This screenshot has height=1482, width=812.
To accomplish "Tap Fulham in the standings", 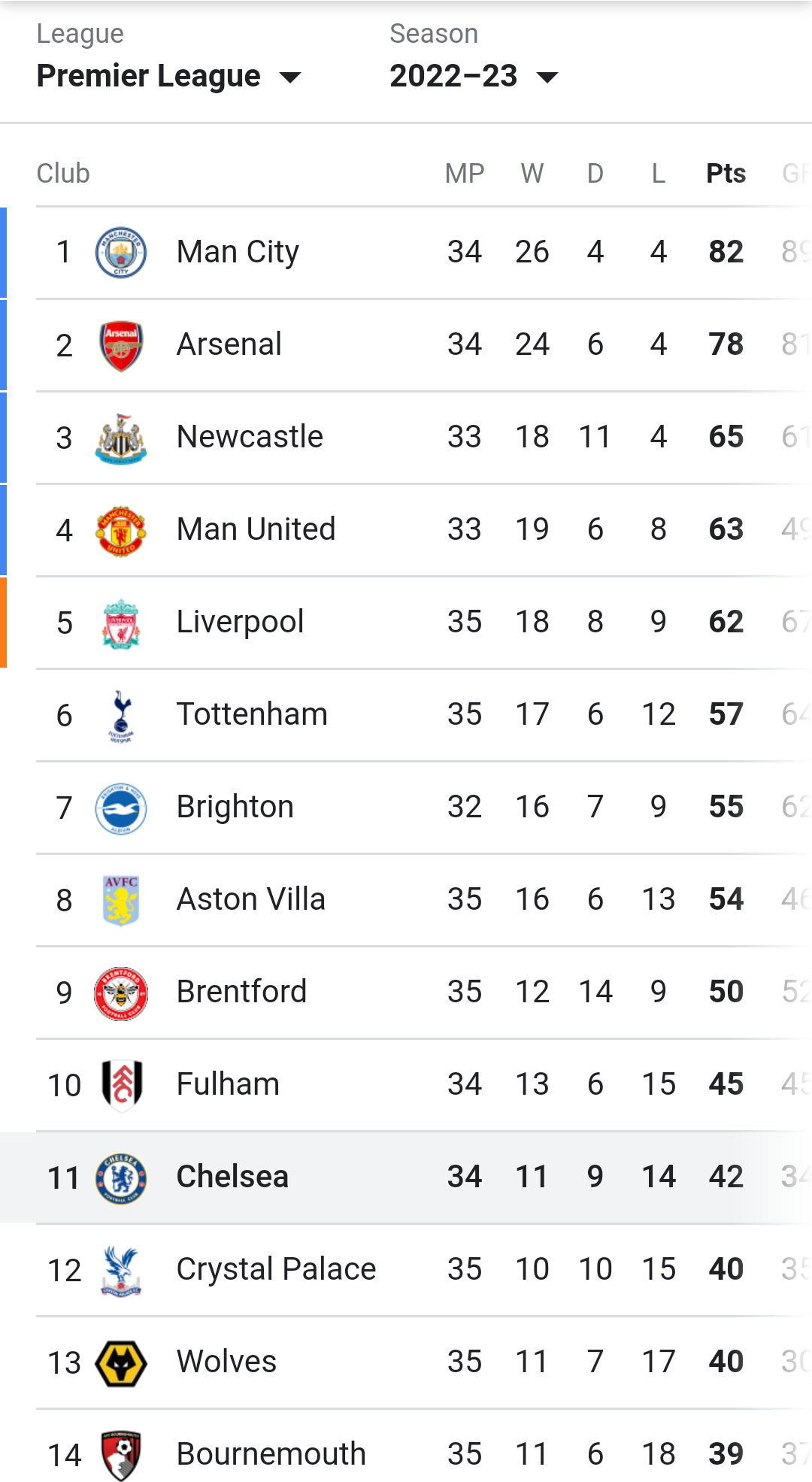I will click(406, 1085).
